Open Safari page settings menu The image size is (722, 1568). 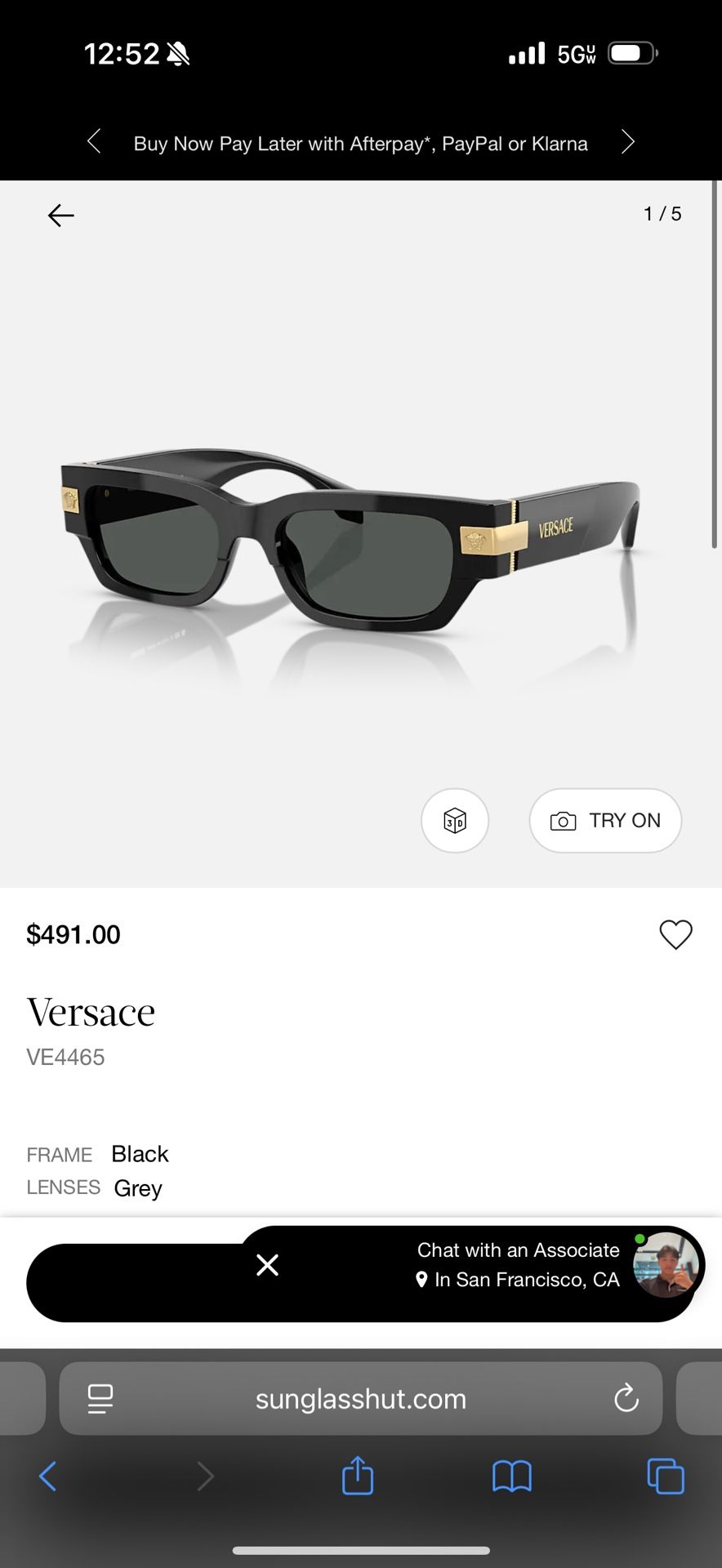[100, 1398]
